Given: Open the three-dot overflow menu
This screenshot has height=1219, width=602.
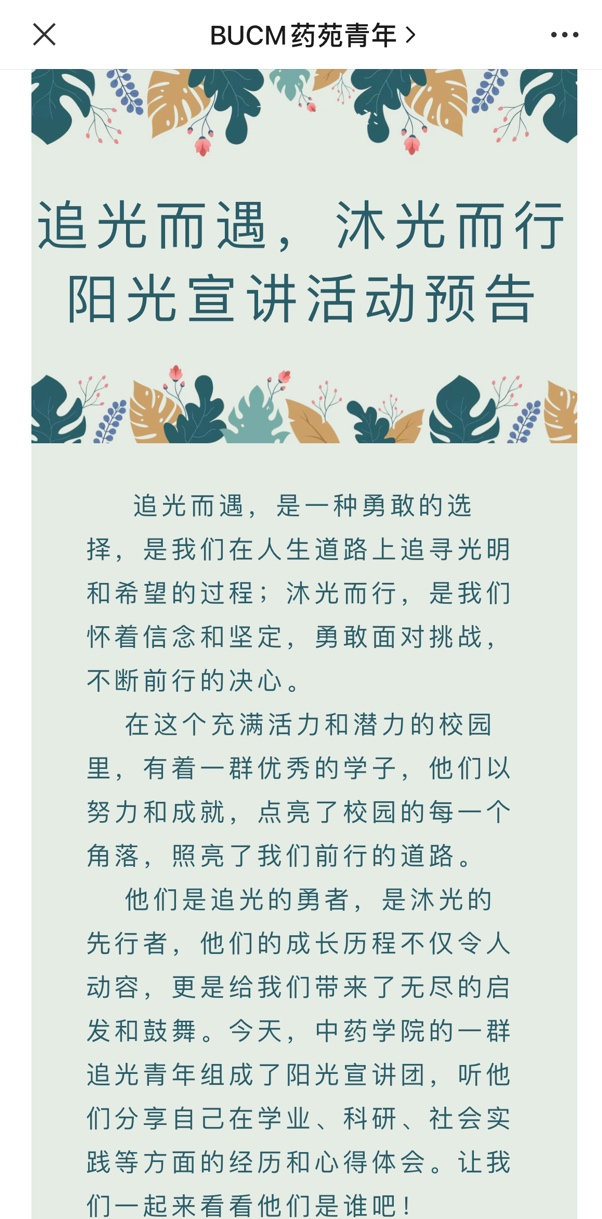Looking at the screenshot, I should click(x=564, y=35).
